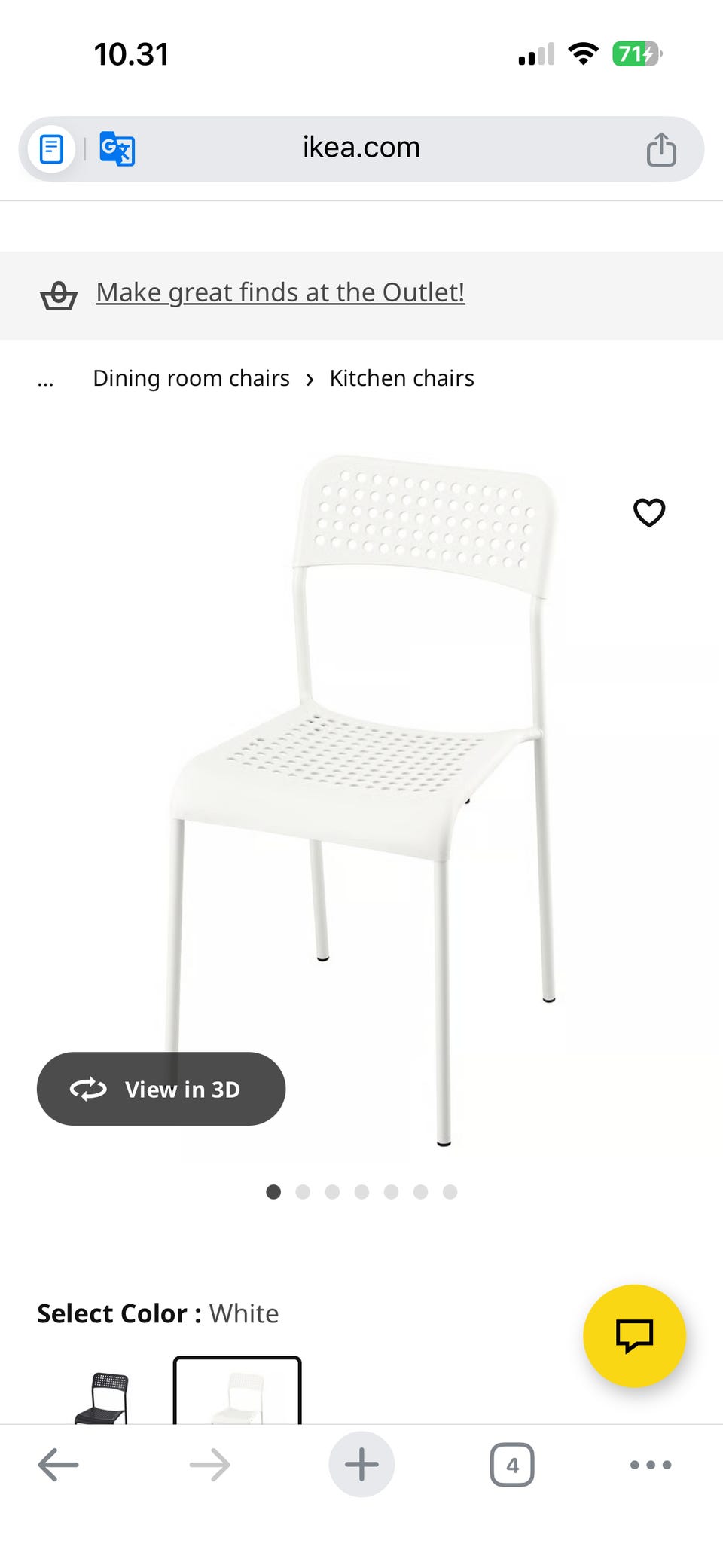Viewport: 723px width, 1568px height.
Task: Open the Outlet great finds link
Action: pos(280,292)
